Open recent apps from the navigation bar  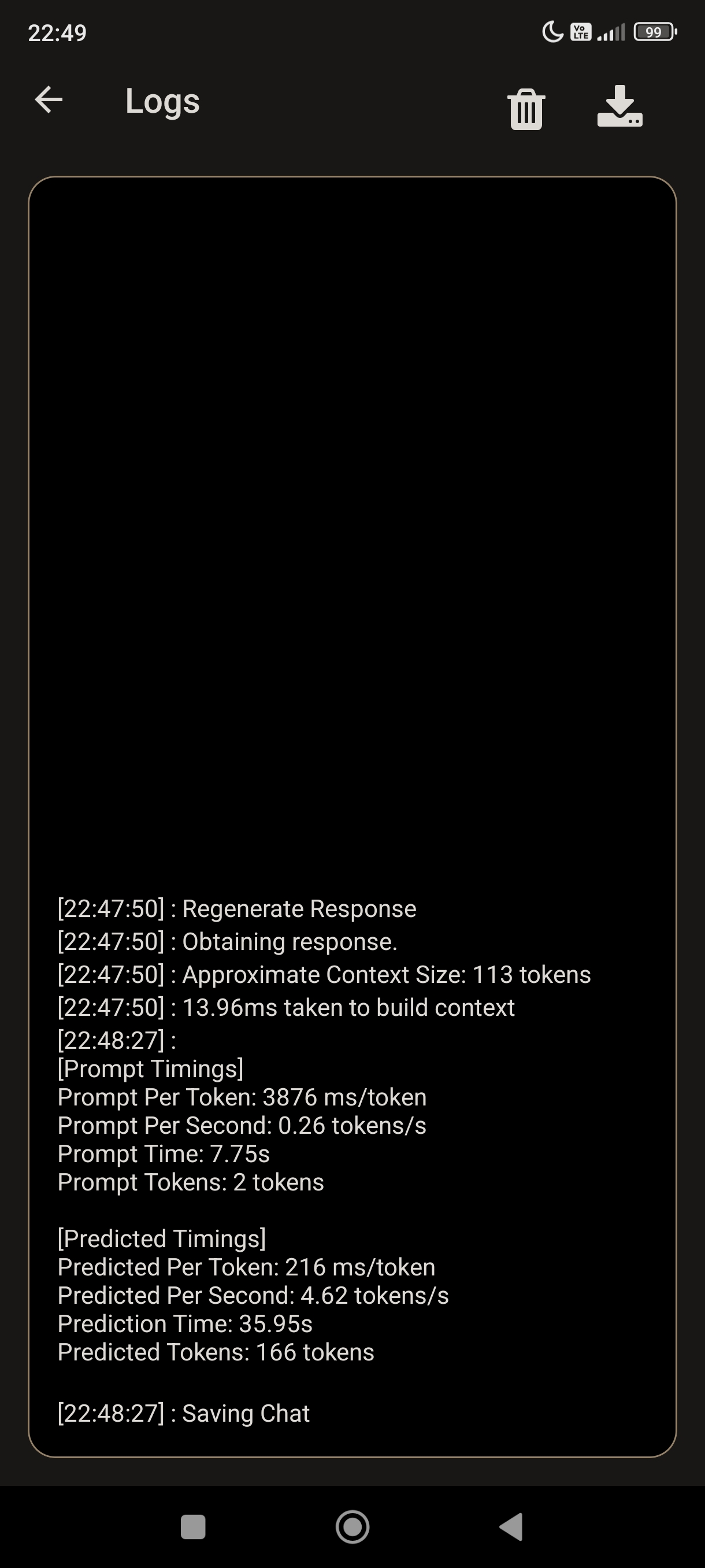click(x=193, y=1526)
